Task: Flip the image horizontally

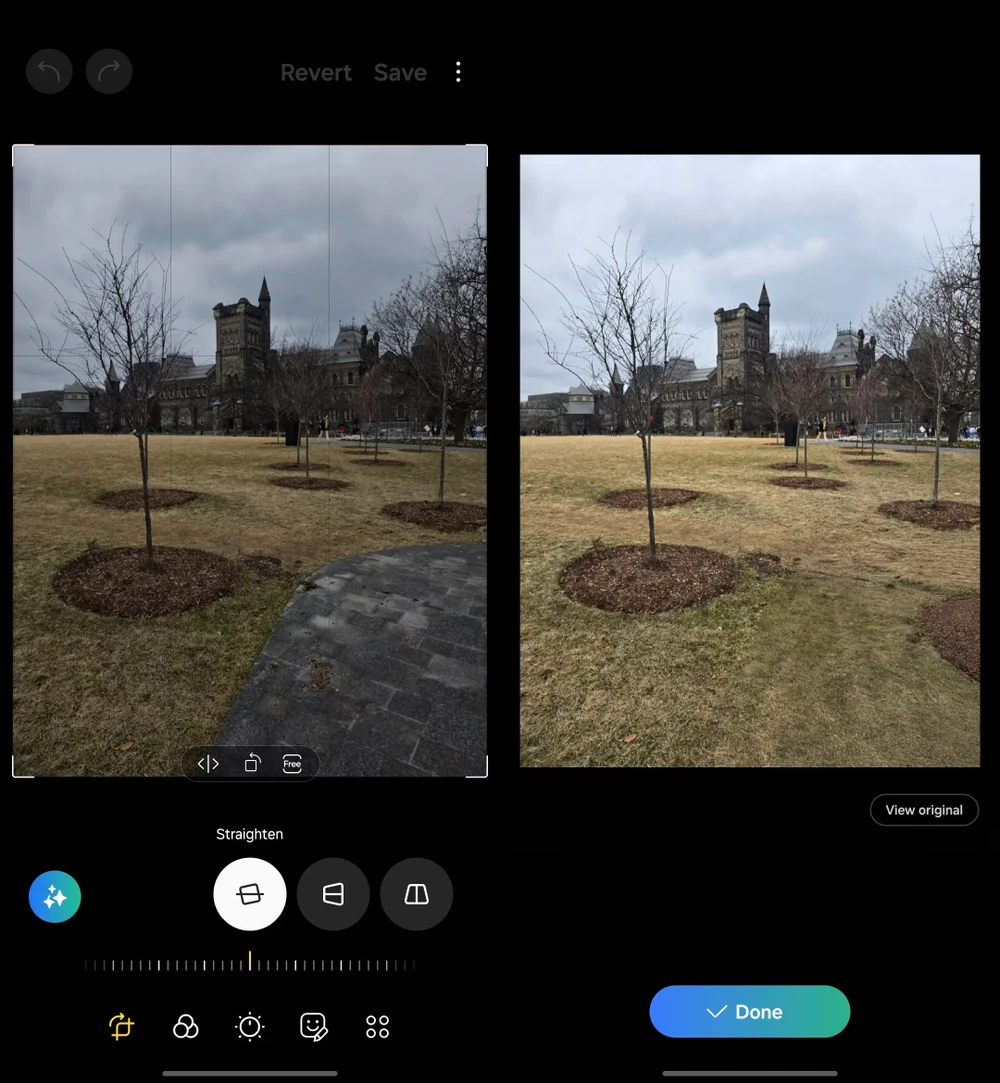Action: tap(208, 764)
